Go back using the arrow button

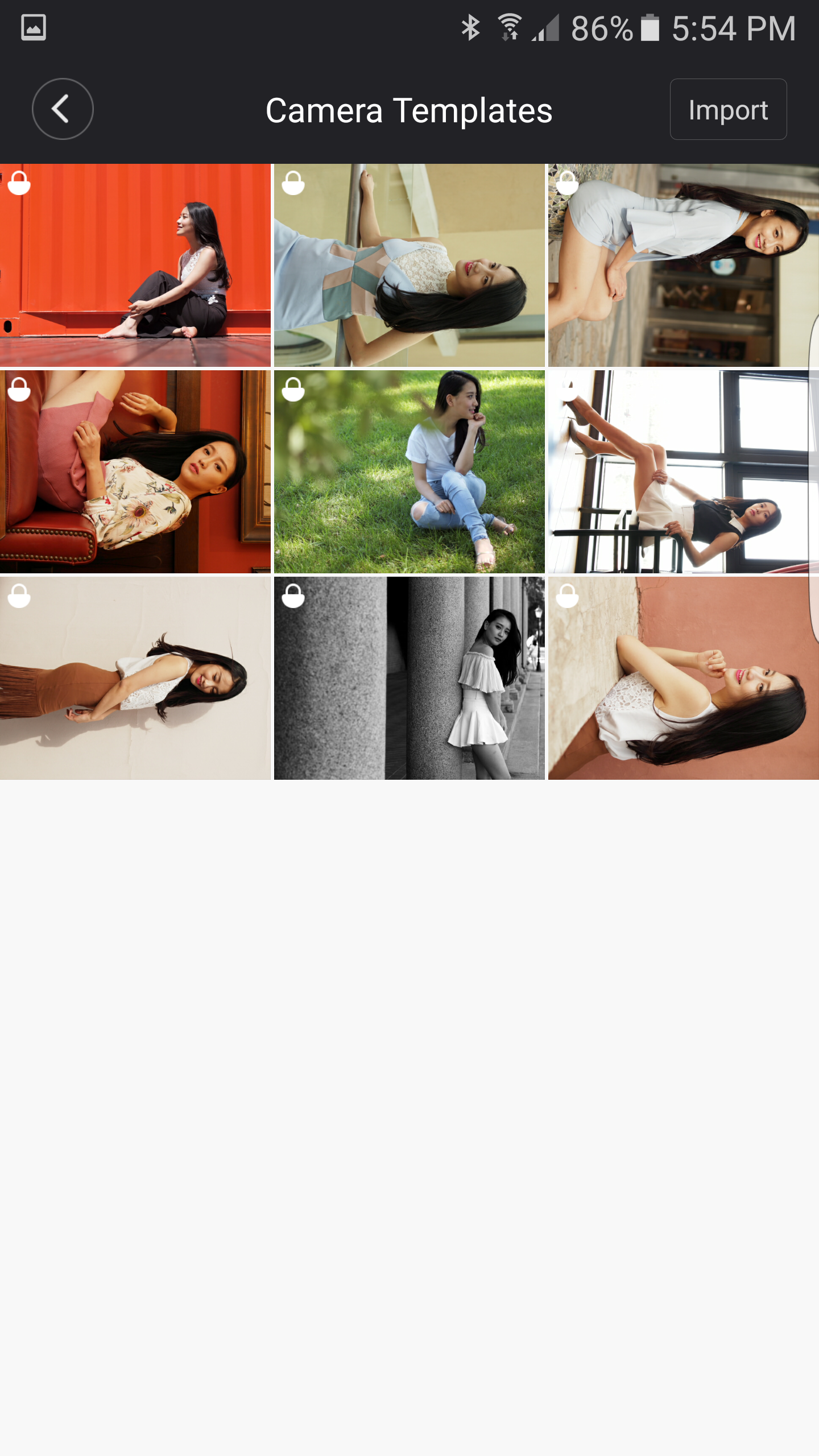63,109
